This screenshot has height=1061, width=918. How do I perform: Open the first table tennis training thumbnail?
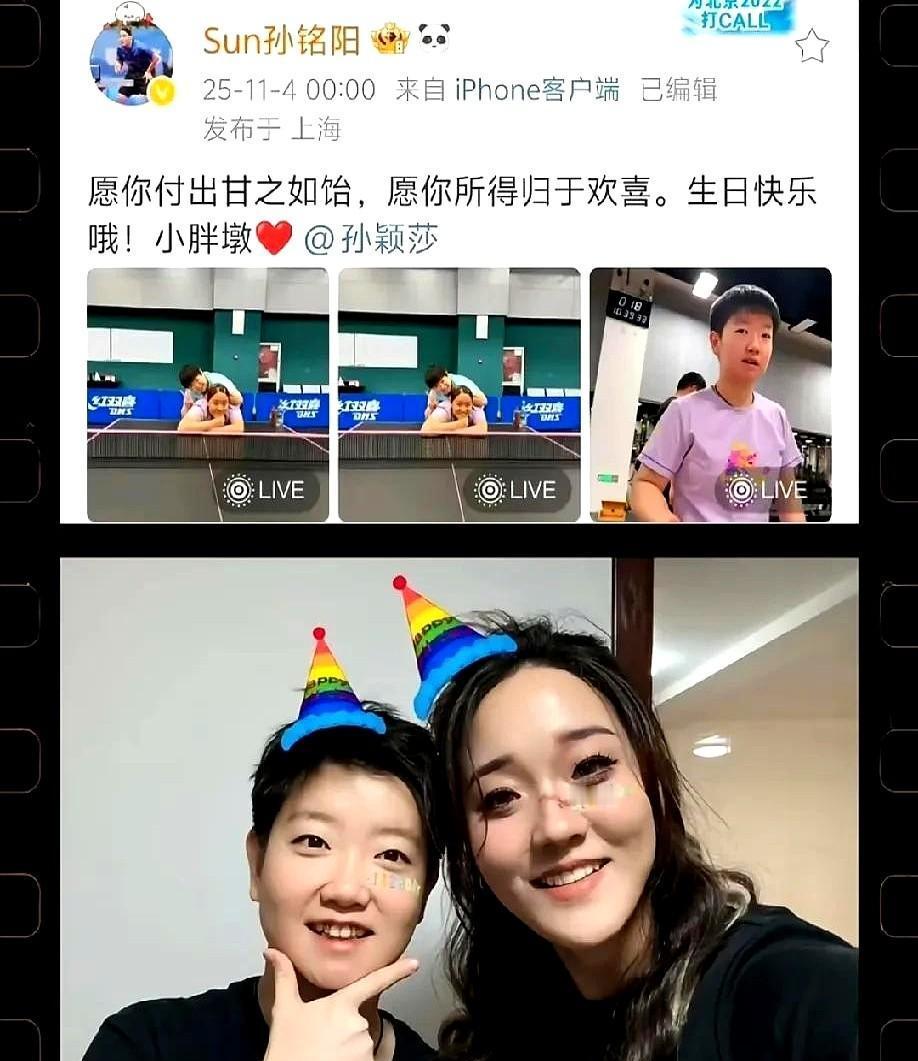(208, 390)
